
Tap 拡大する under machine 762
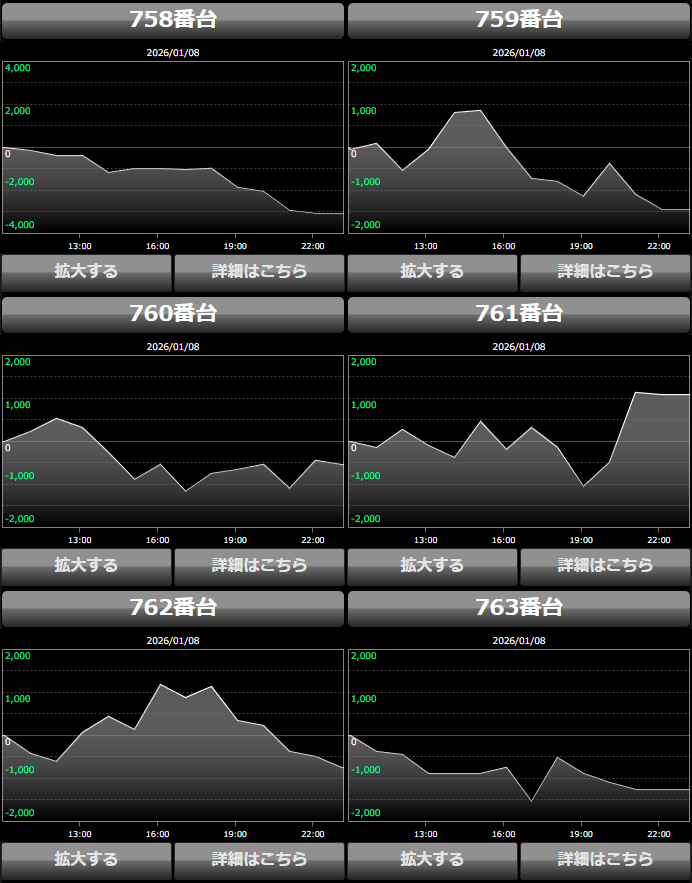(86, 859)
